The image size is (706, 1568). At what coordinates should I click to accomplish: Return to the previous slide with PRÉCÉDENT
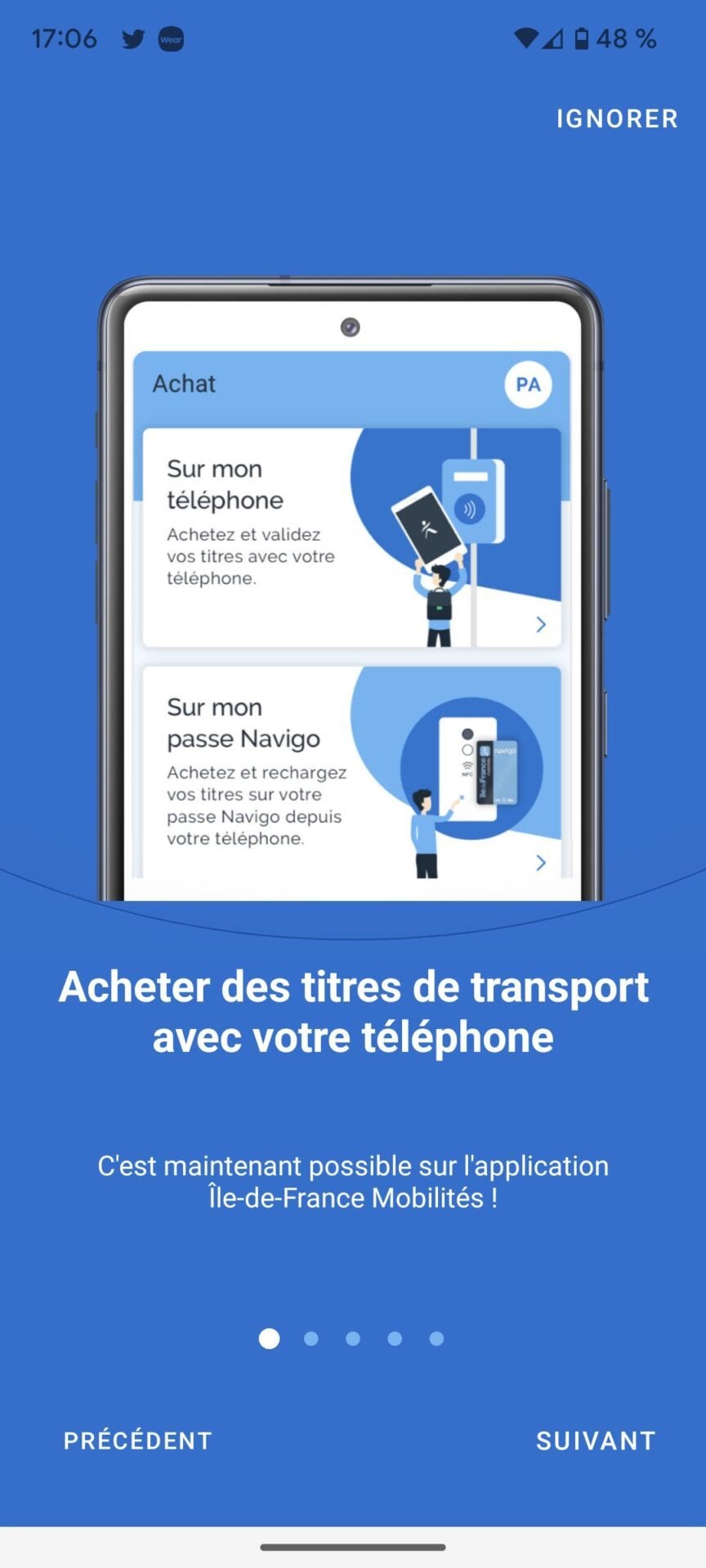click(x=138, y=1441)
